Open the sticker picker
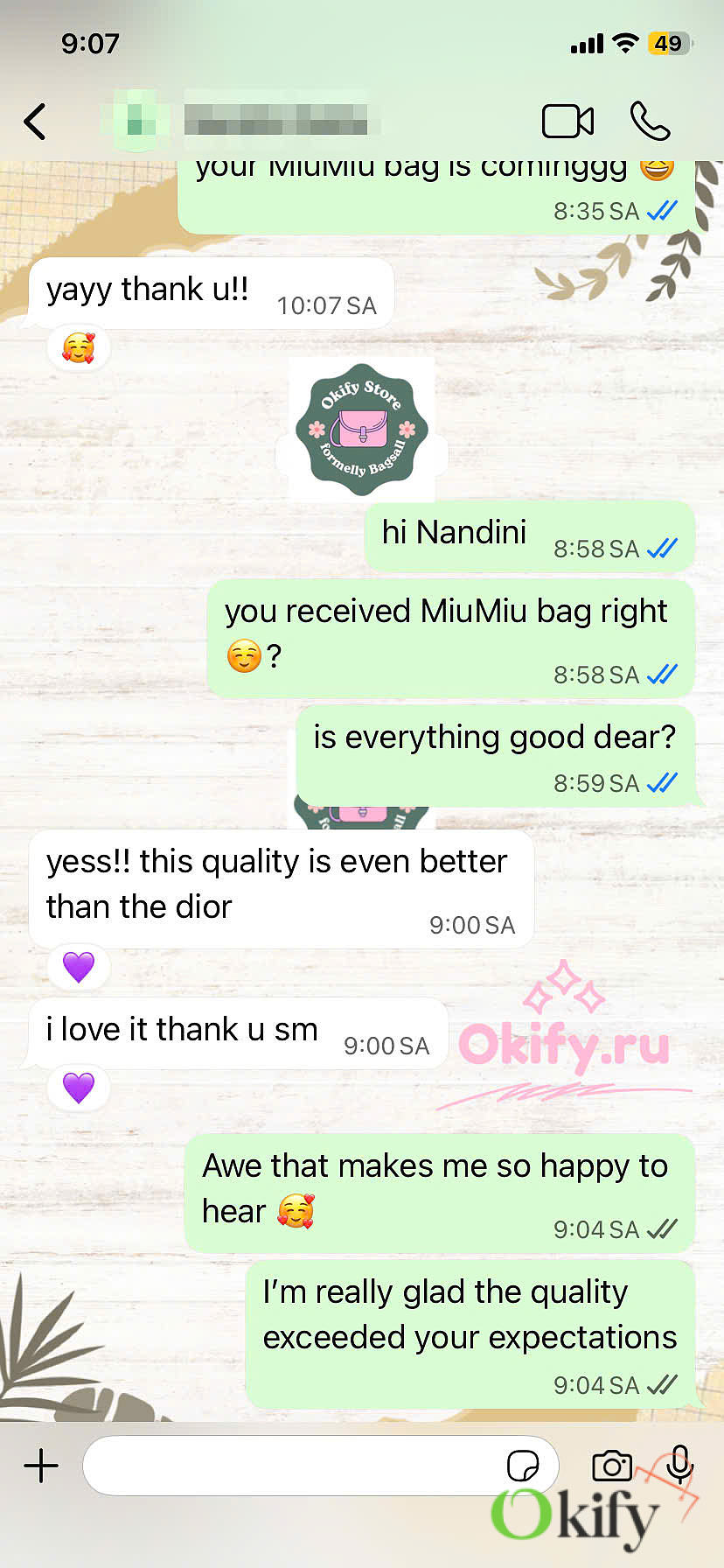Image resolution: width=724 pixels, height=1568 pixels. pos(523,1466)
